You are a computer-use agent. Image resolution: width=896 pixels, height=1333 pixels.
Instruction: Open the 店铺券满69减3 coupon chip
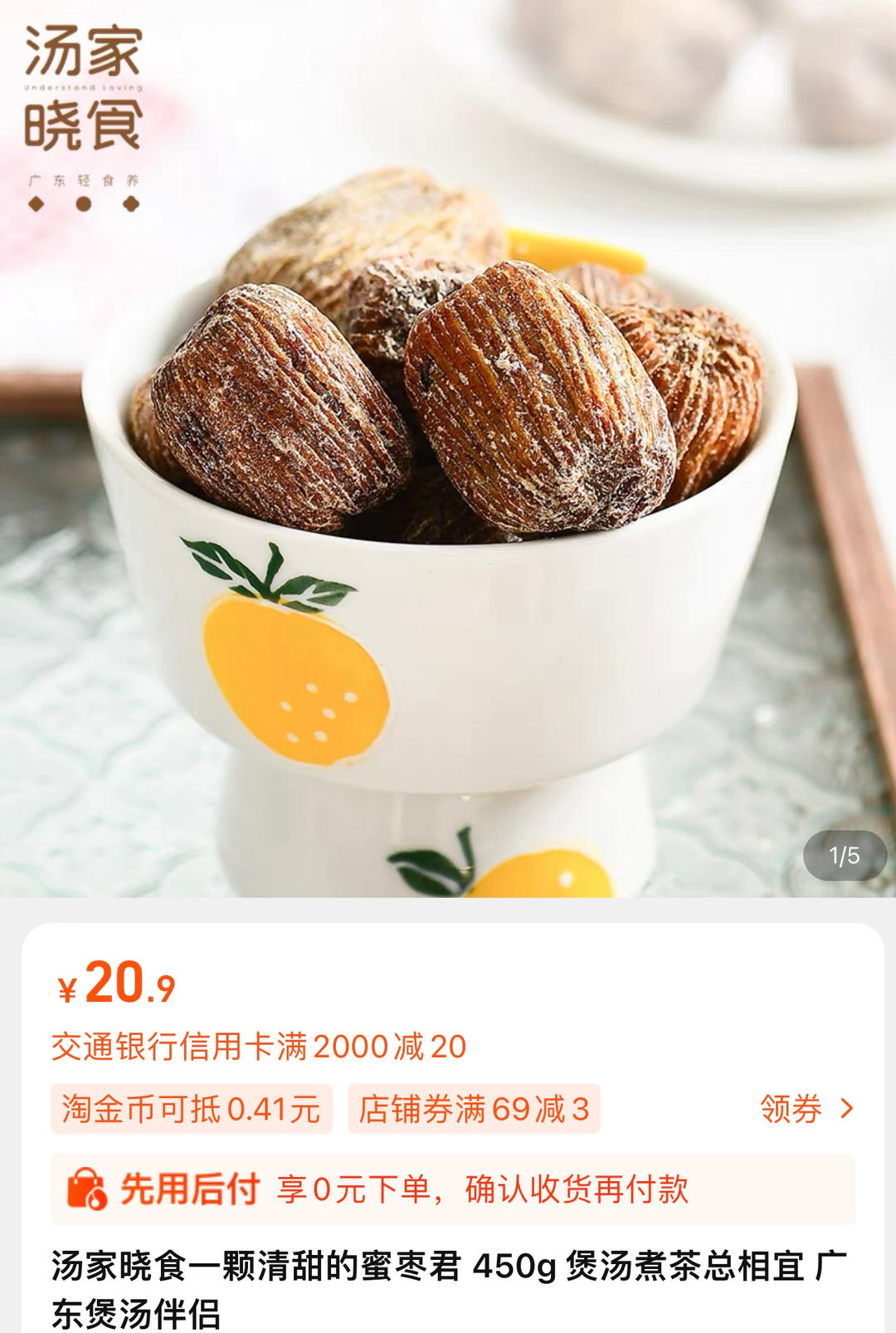click(x=474, y=1109)
